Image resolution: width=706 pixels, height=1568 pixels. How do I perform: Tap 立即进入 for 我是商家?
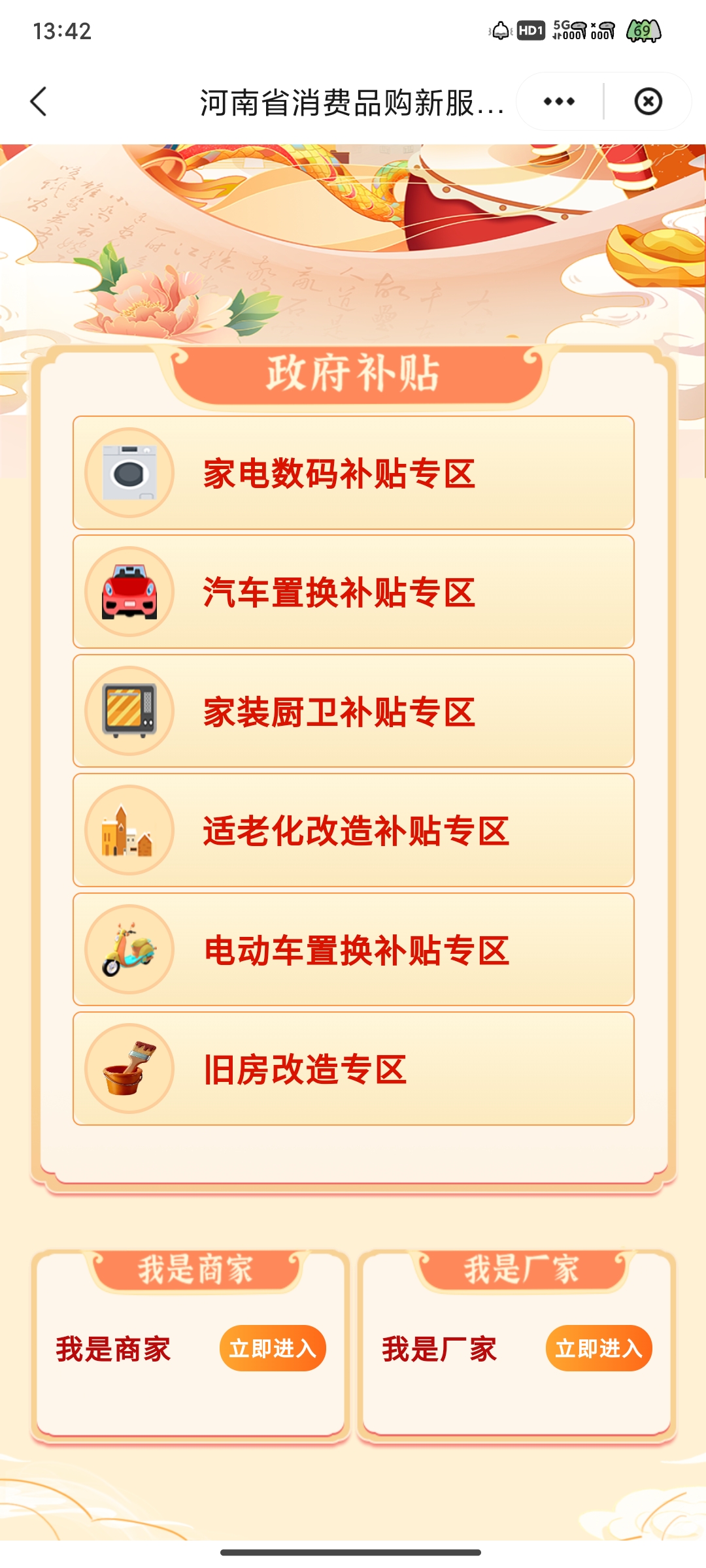click(273, 1348)
